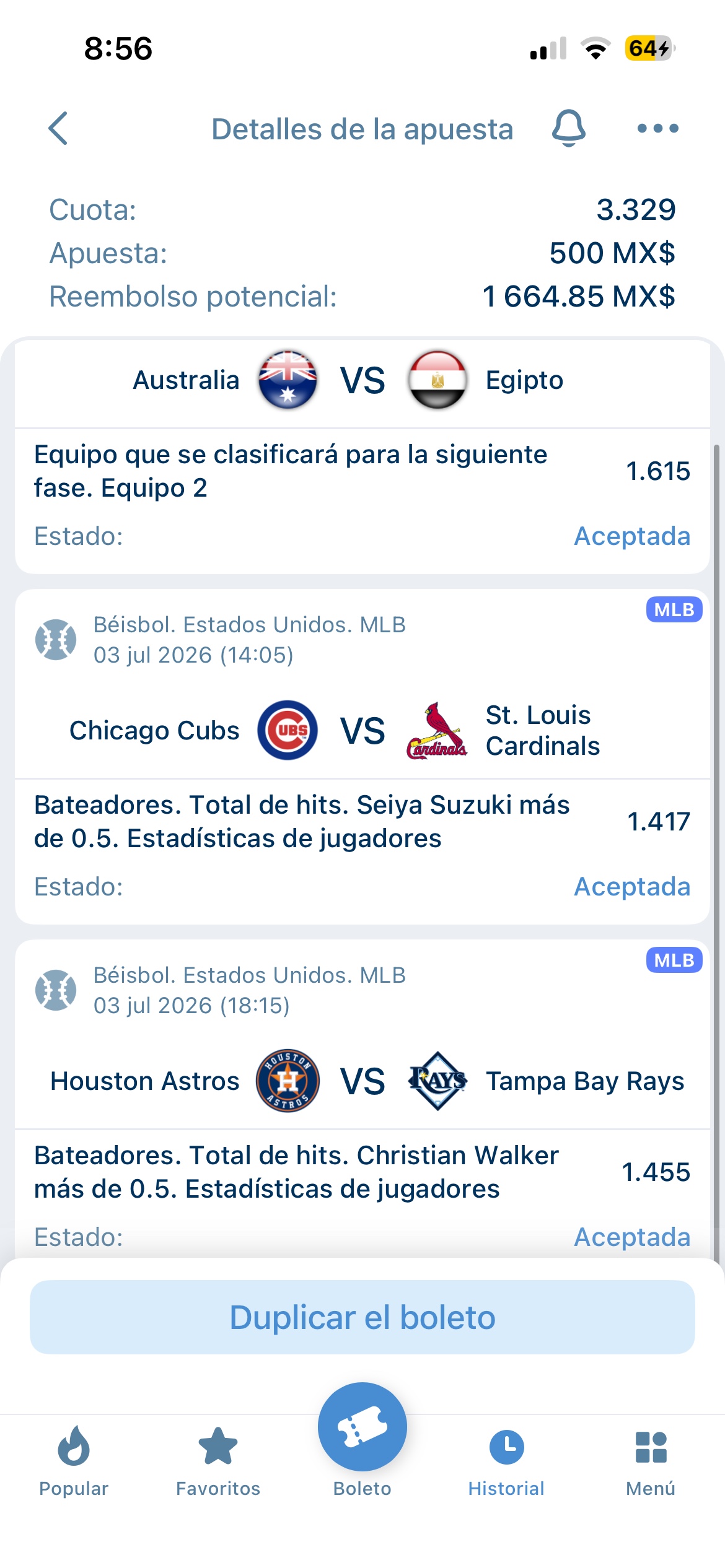Image resolution: width=725 pixels, height=1568 pixels.
Task: Open the Houston Astros vs Tampa Bay Rays card
Action: 362,1099
